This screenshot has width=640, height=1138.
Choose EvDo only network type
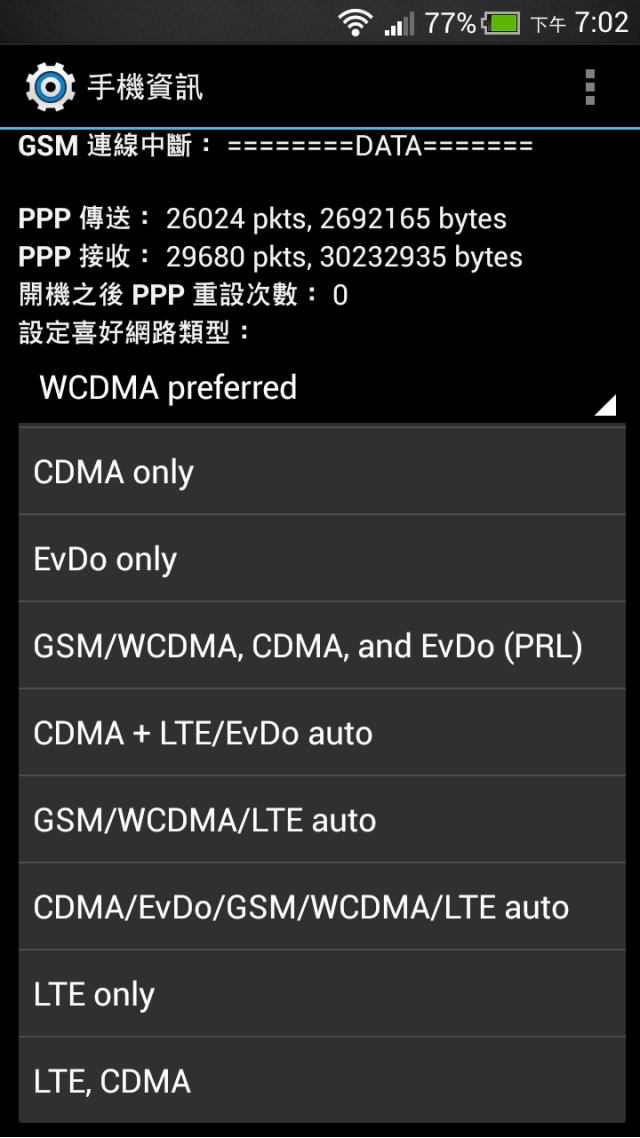click(x=321, y=559)
